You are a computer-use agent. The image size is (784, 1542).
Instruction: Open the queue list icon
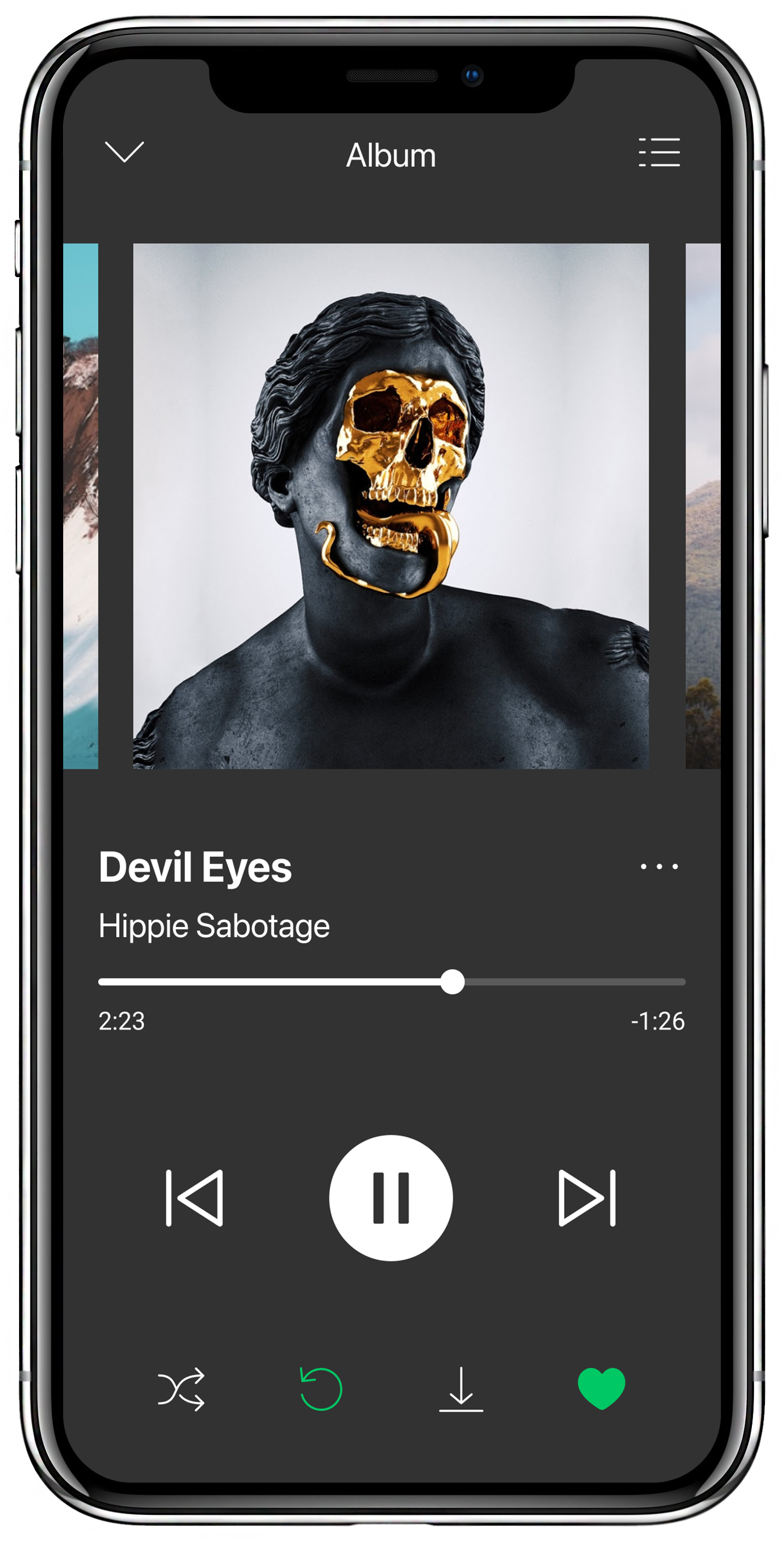[x=659, y=152]
